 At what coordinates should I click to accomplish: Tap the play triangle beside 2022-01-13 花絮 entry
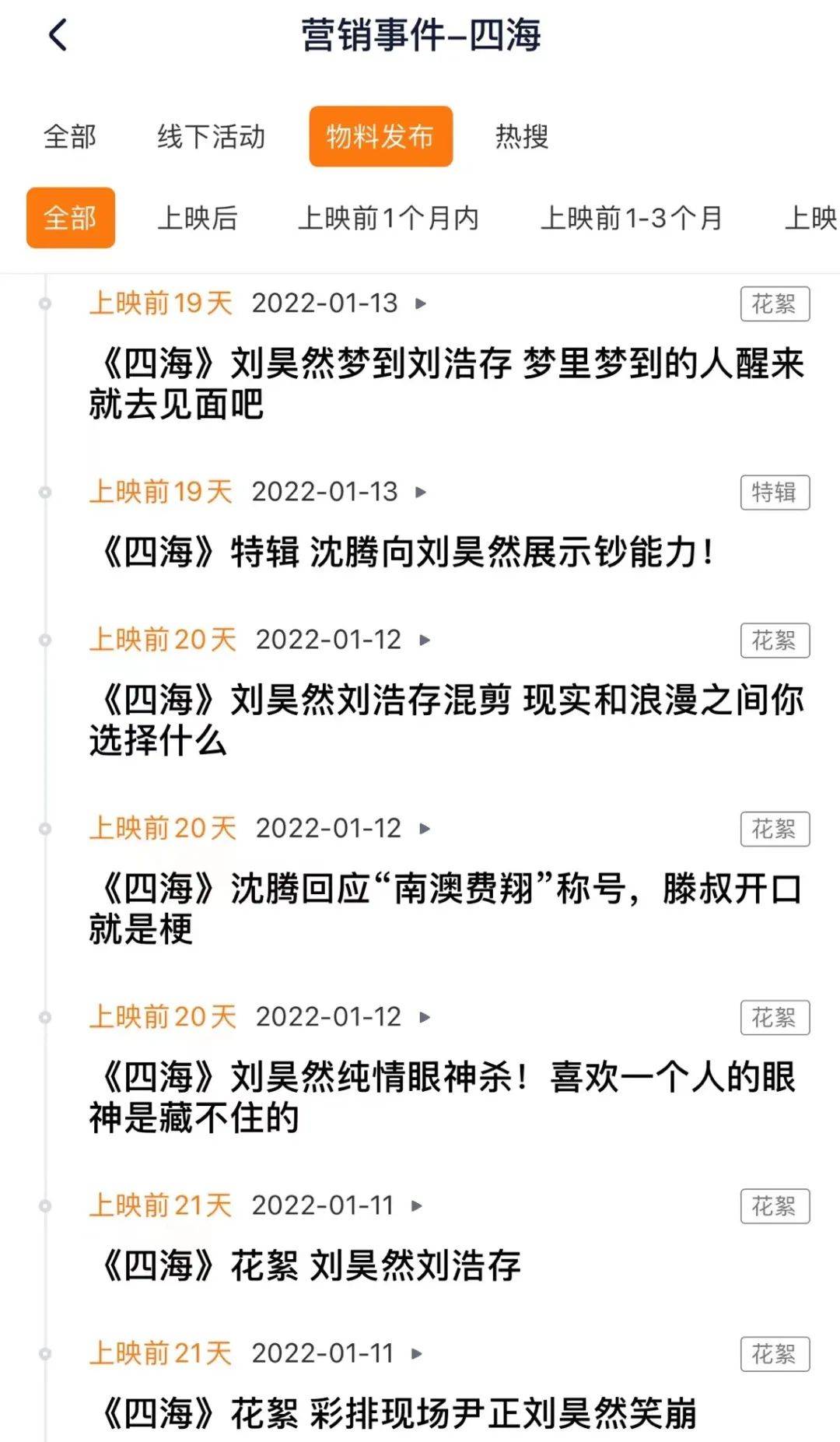click(x=421, y=305)
